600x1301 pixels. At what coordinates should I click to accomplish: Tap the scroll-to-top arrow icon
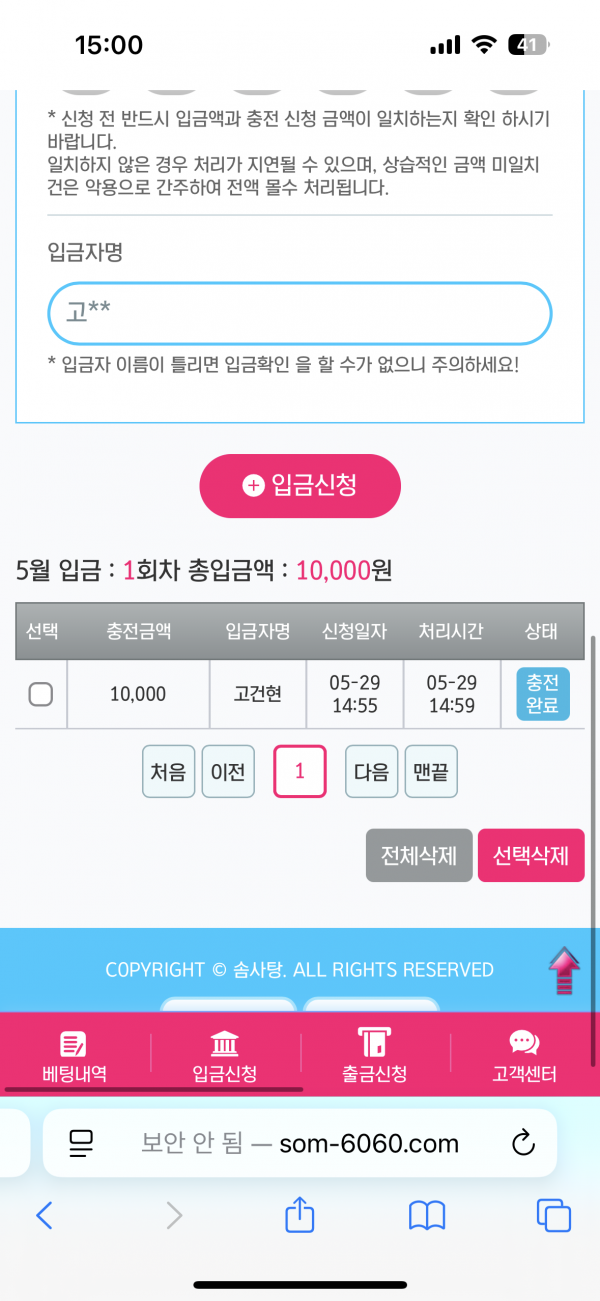coord(564,972)
